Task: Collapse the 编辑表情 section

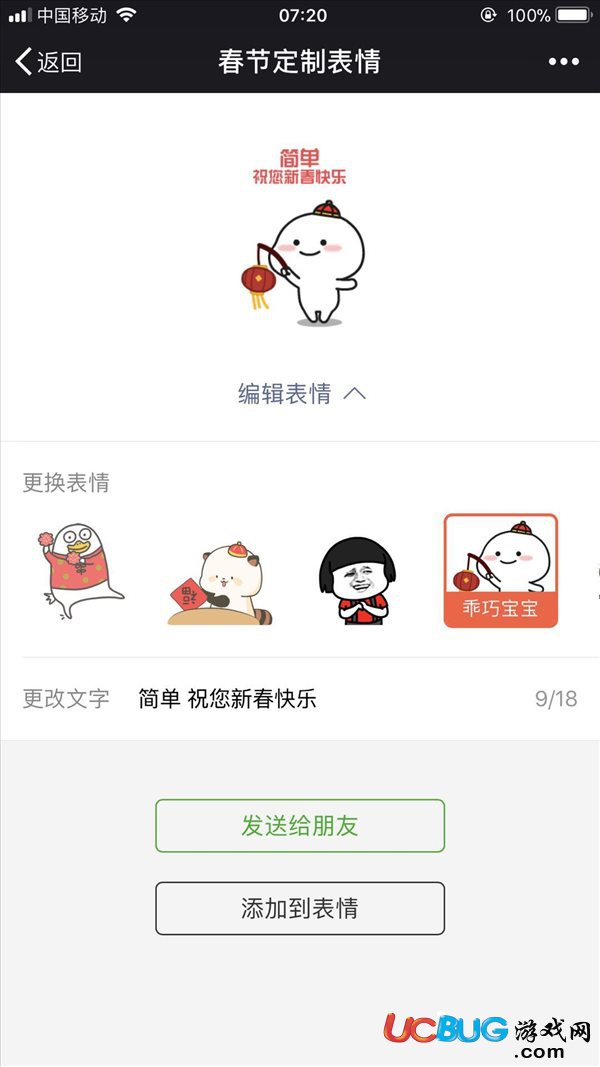Action: tap(301, 394)
